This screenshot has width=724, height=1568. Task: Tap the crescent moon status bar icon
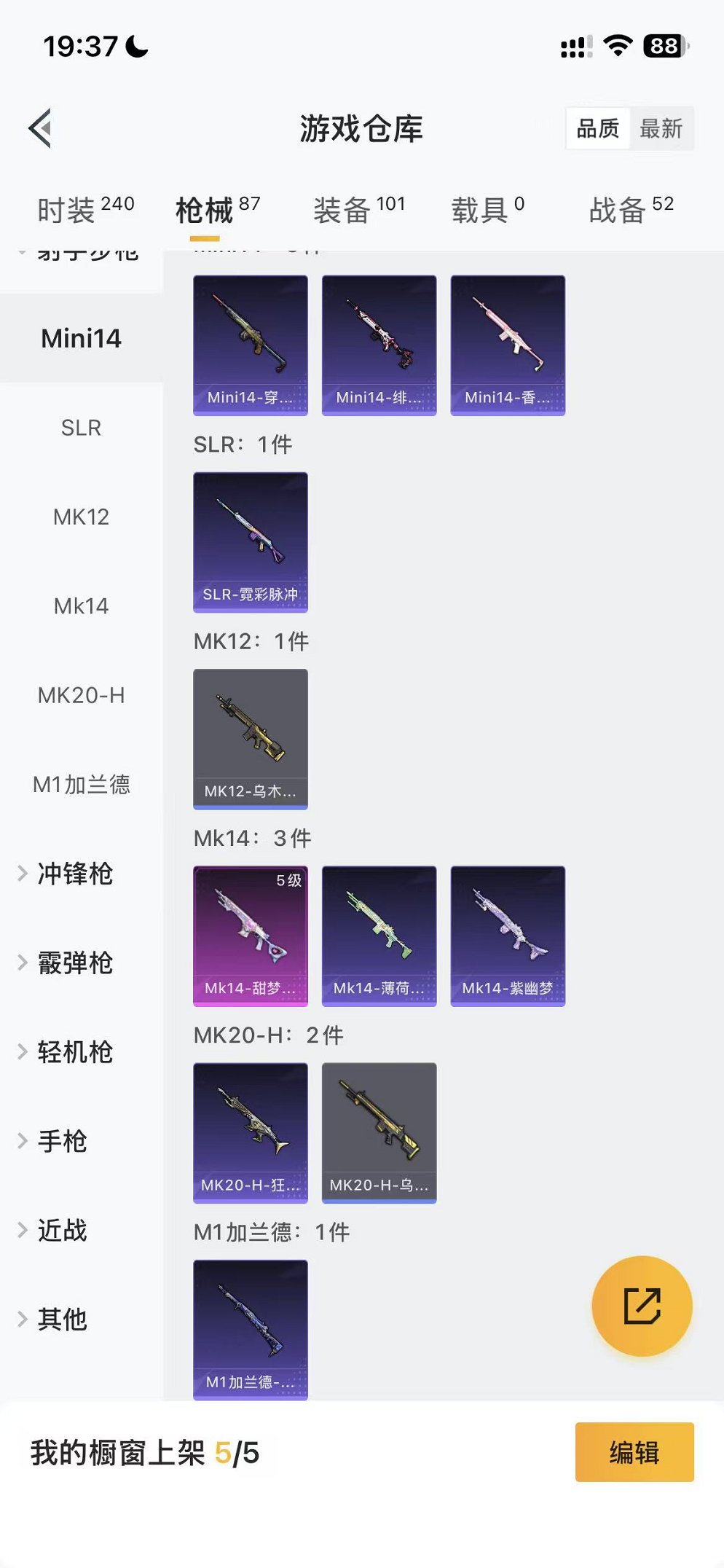coord(135,44)
